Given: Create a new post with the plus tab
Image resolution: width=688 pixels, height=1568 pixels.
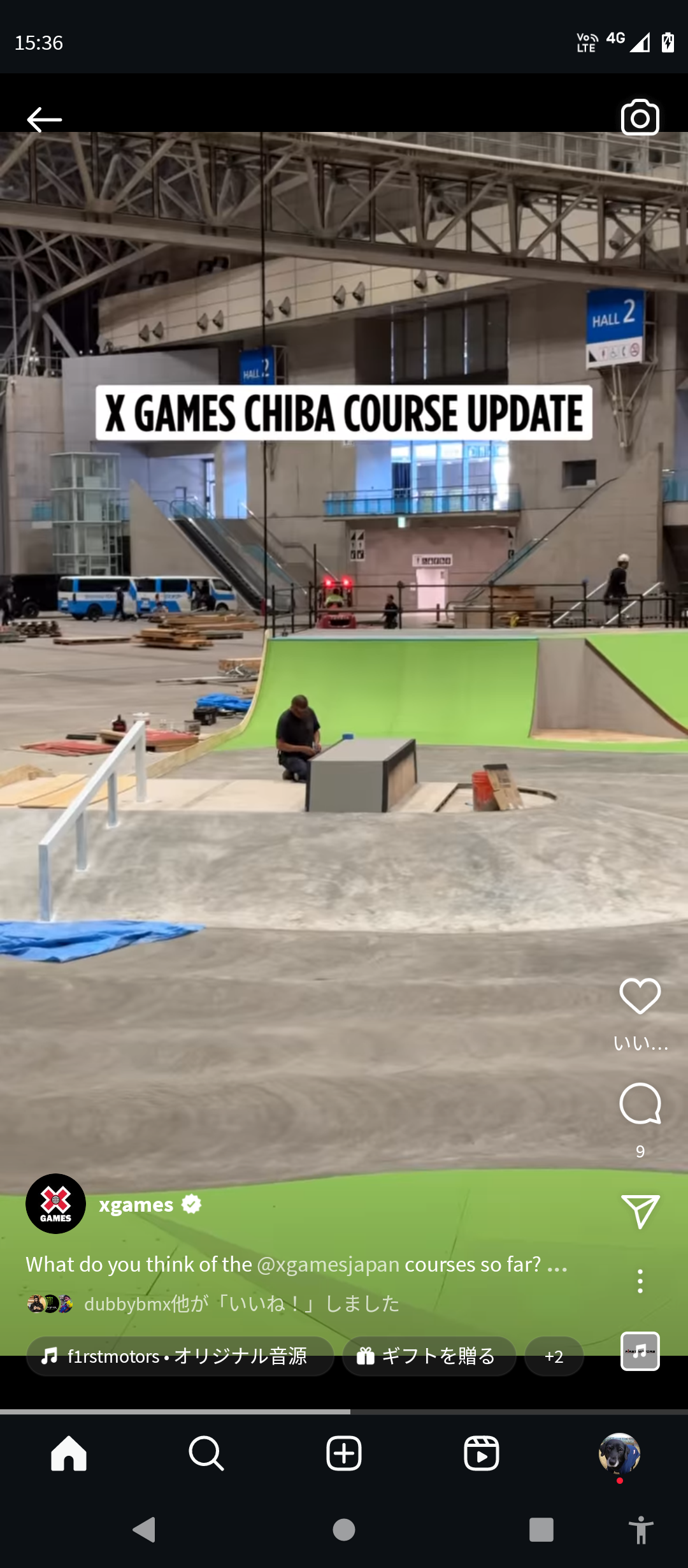Looking at the screenshot, I should tap(344, 1453).
